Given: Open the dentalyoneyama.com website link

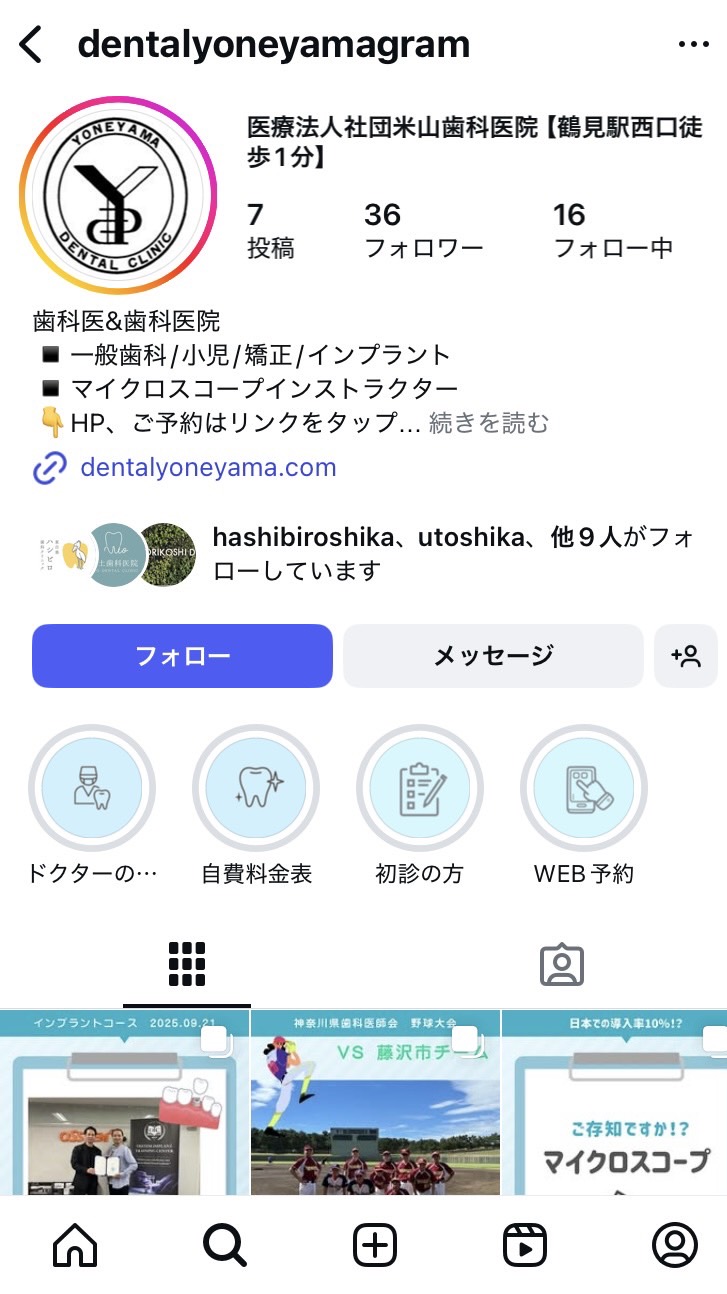Looking at the screenshot, I should tap(207, 467).
